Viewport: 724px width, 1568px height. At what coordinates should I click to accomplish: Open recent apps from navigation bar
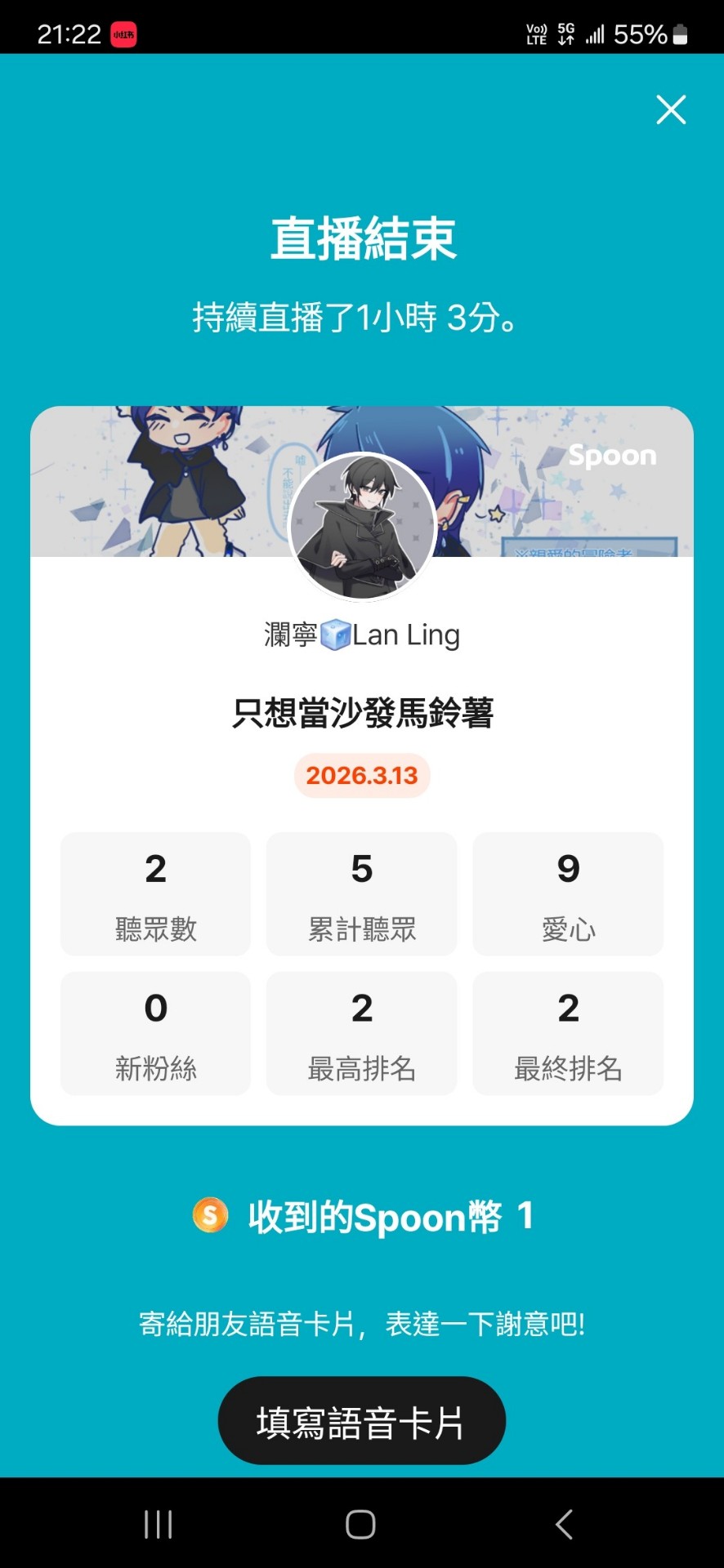[x=158, y=1524]
